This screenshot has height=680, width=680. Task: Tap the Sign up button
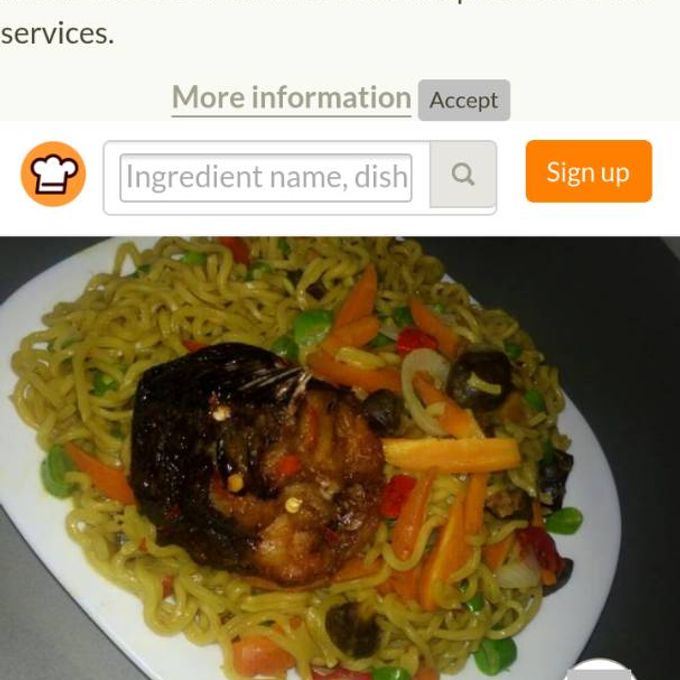coord(588,172)
